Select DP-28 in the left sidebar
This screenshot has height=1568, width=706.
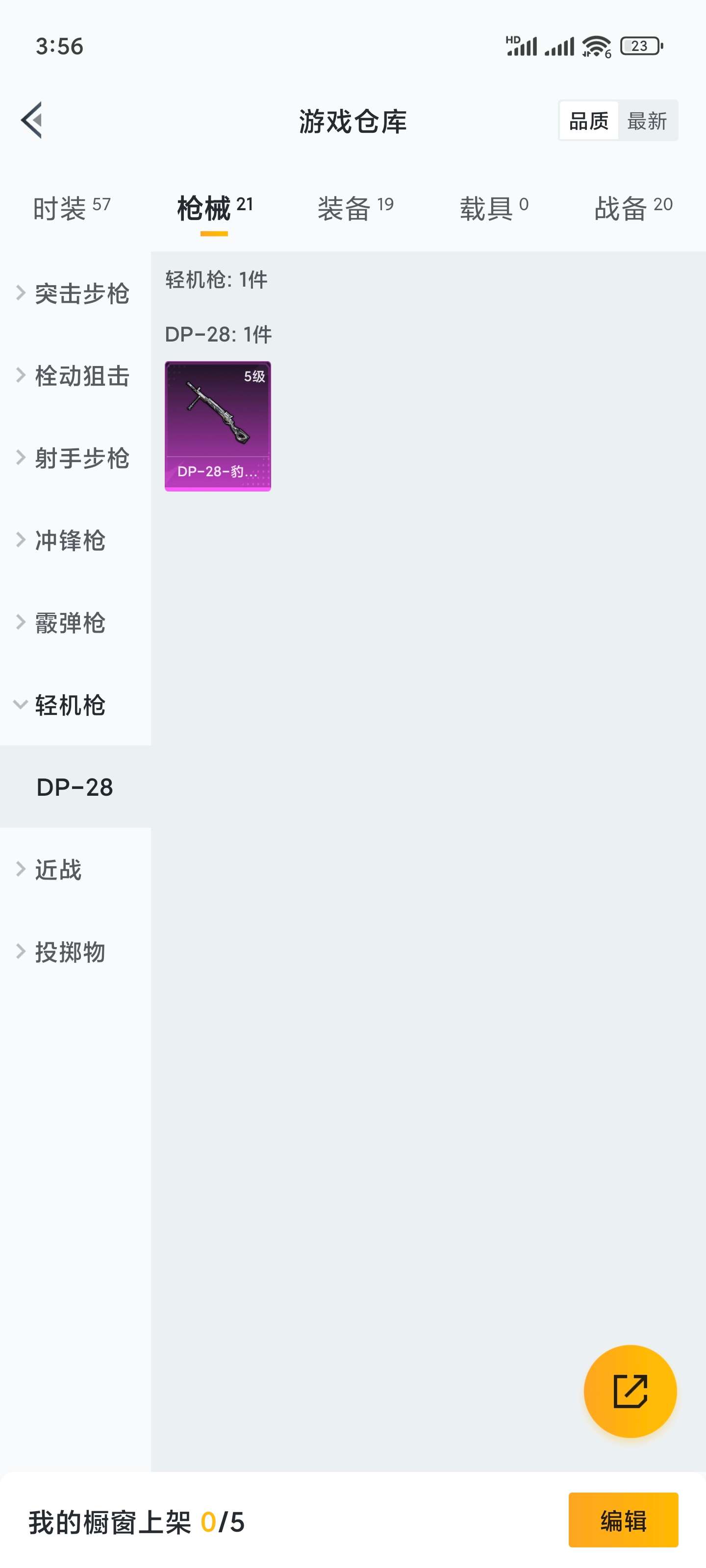point(75,787)
